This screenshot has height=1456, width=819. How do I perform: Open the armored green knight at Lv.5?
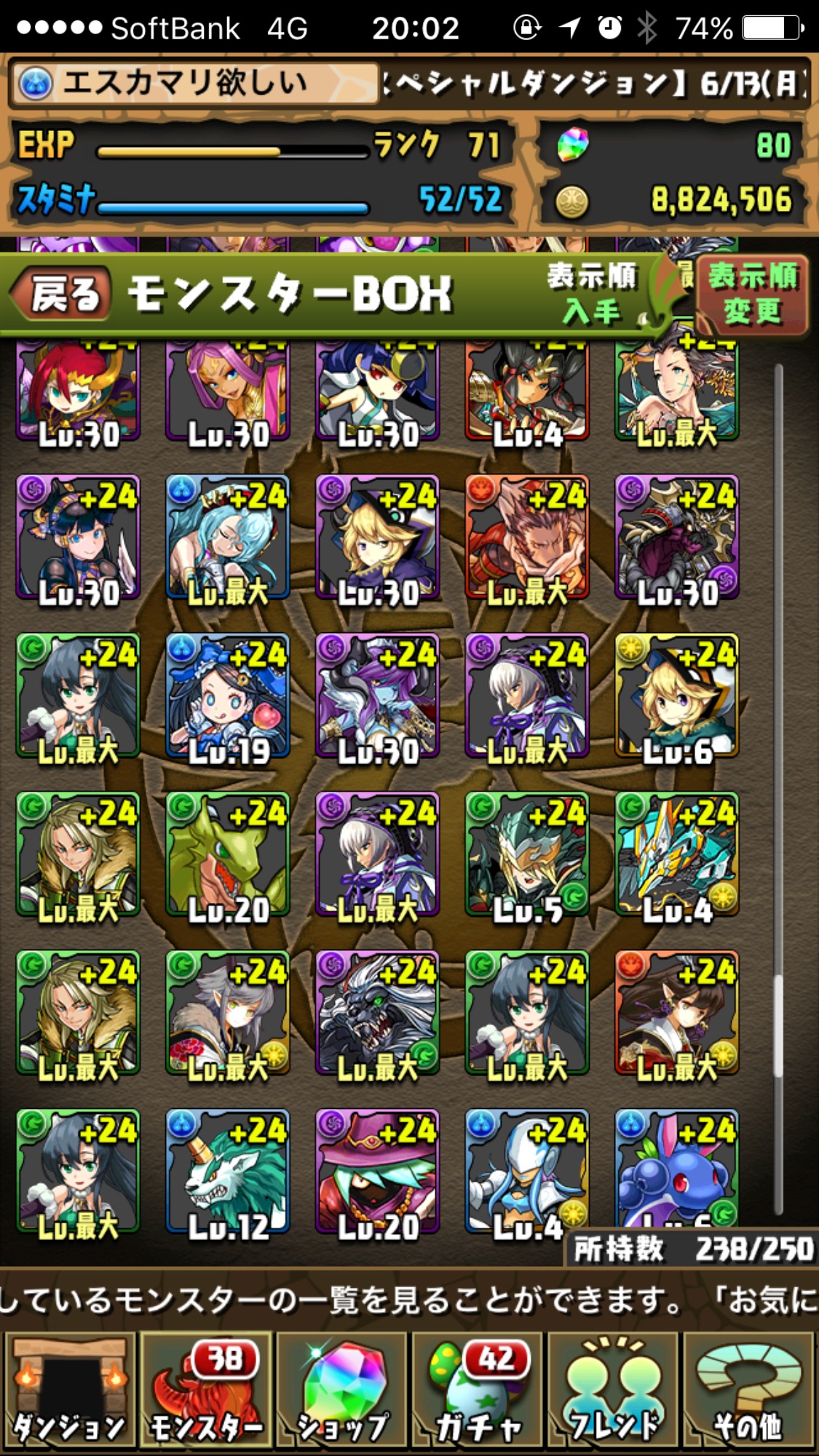tap(527, 854)
